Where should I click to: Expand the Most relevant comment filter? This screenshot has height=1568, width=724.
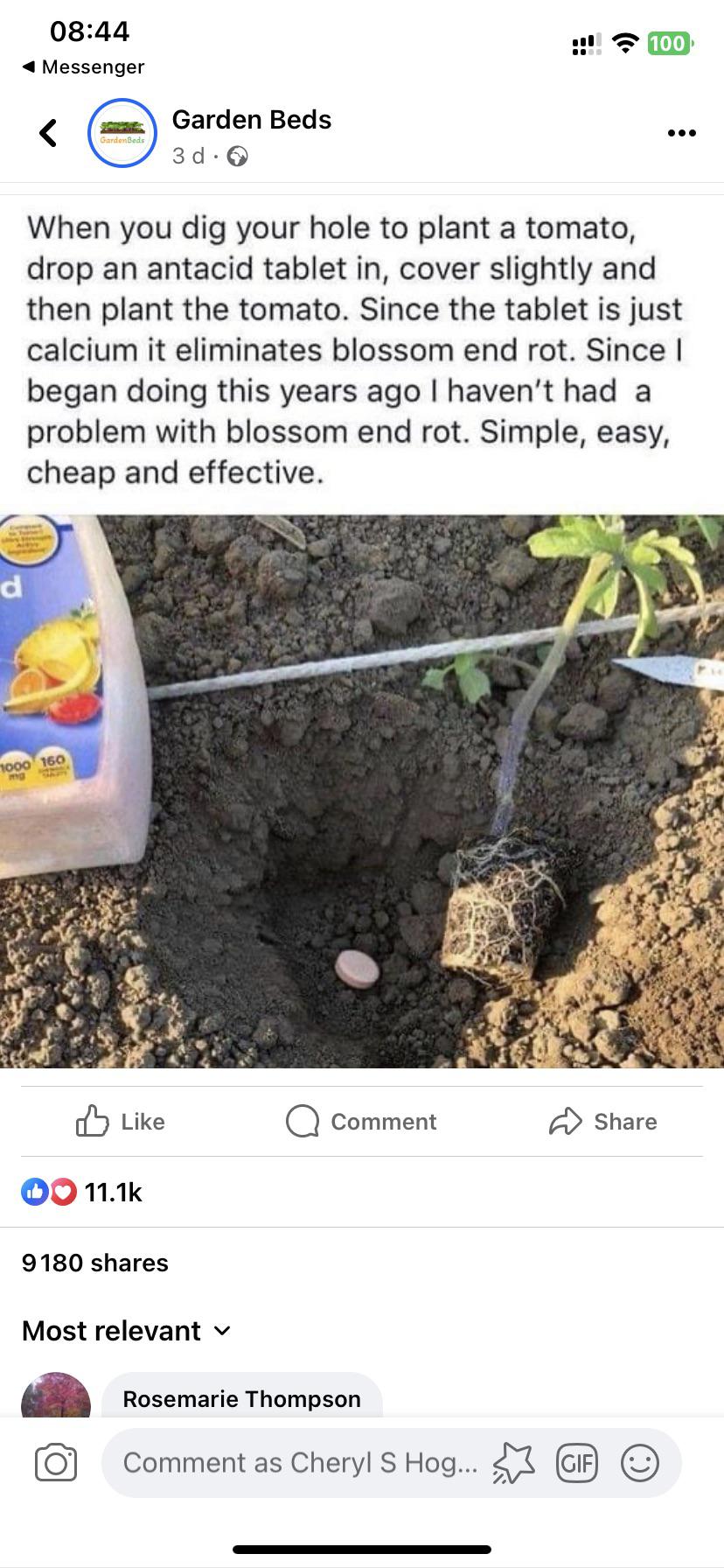coord(127,1331)
